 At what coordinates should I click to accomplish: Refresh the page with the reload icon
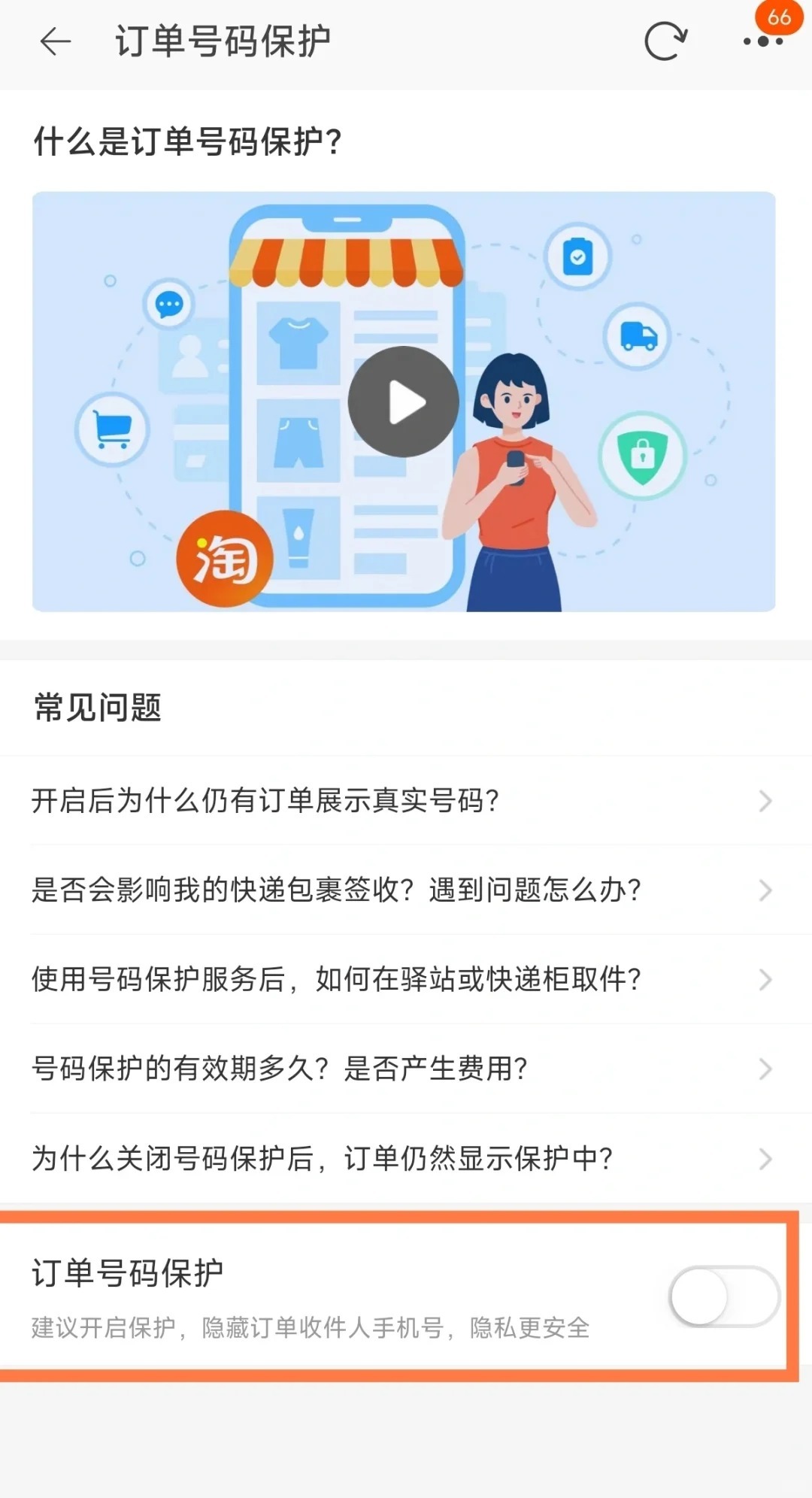point(665,41)
